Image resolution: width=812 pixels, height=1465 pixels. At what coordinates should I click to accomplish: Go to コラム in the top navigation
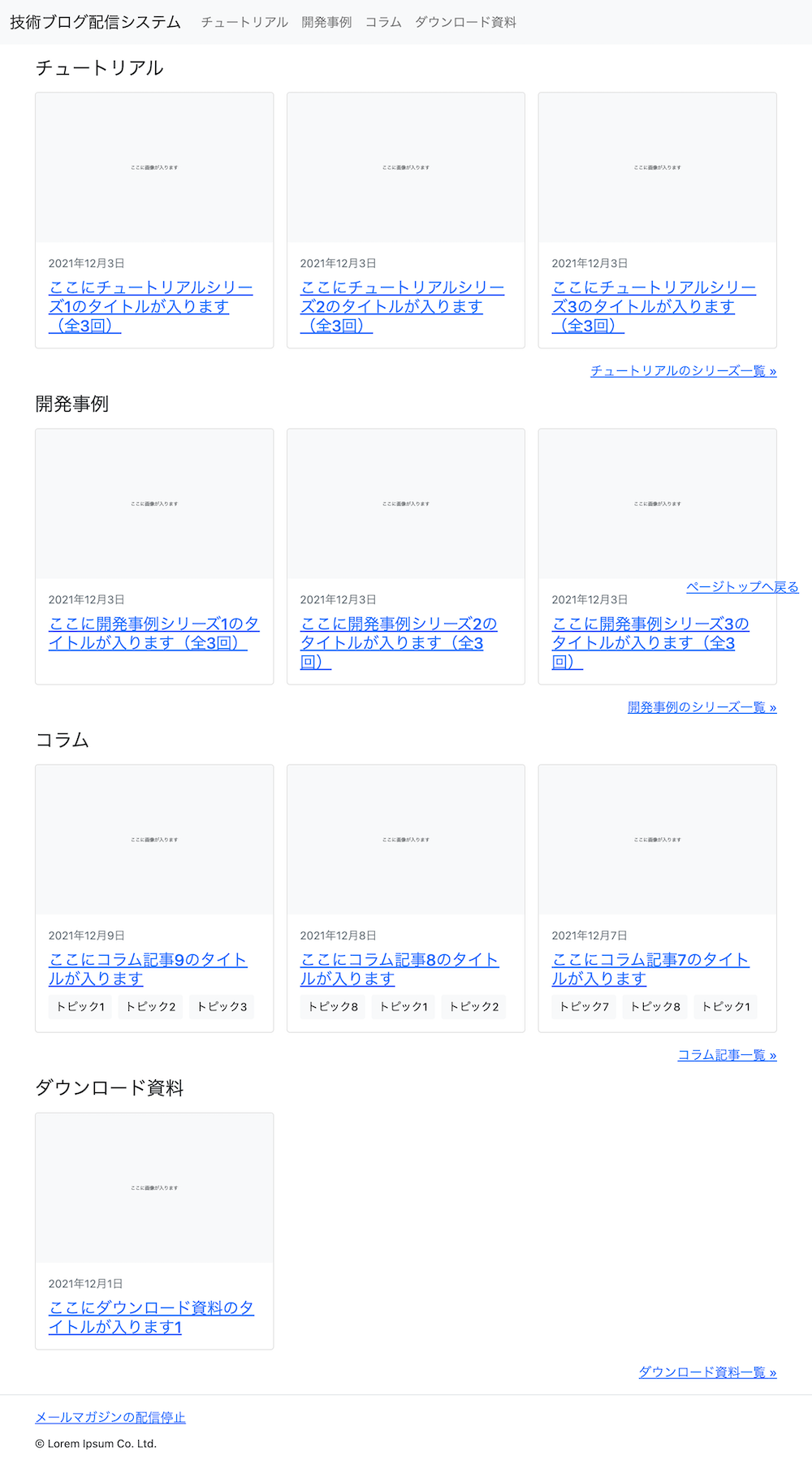(x=383, y=22)
